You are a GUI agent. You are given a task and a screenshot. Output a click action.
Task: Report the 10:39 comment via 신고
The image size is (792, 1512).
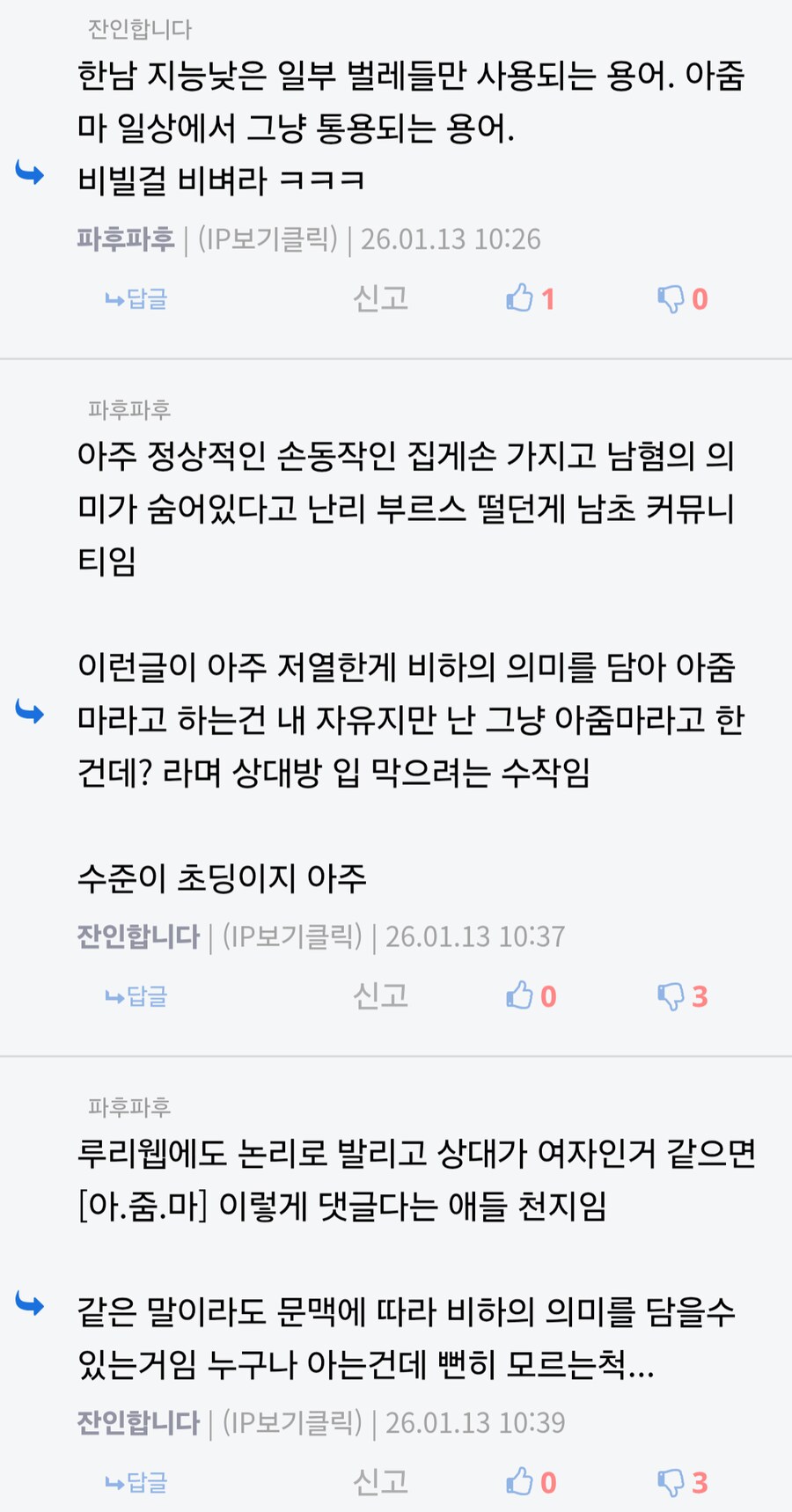[x=379, y=1482]
